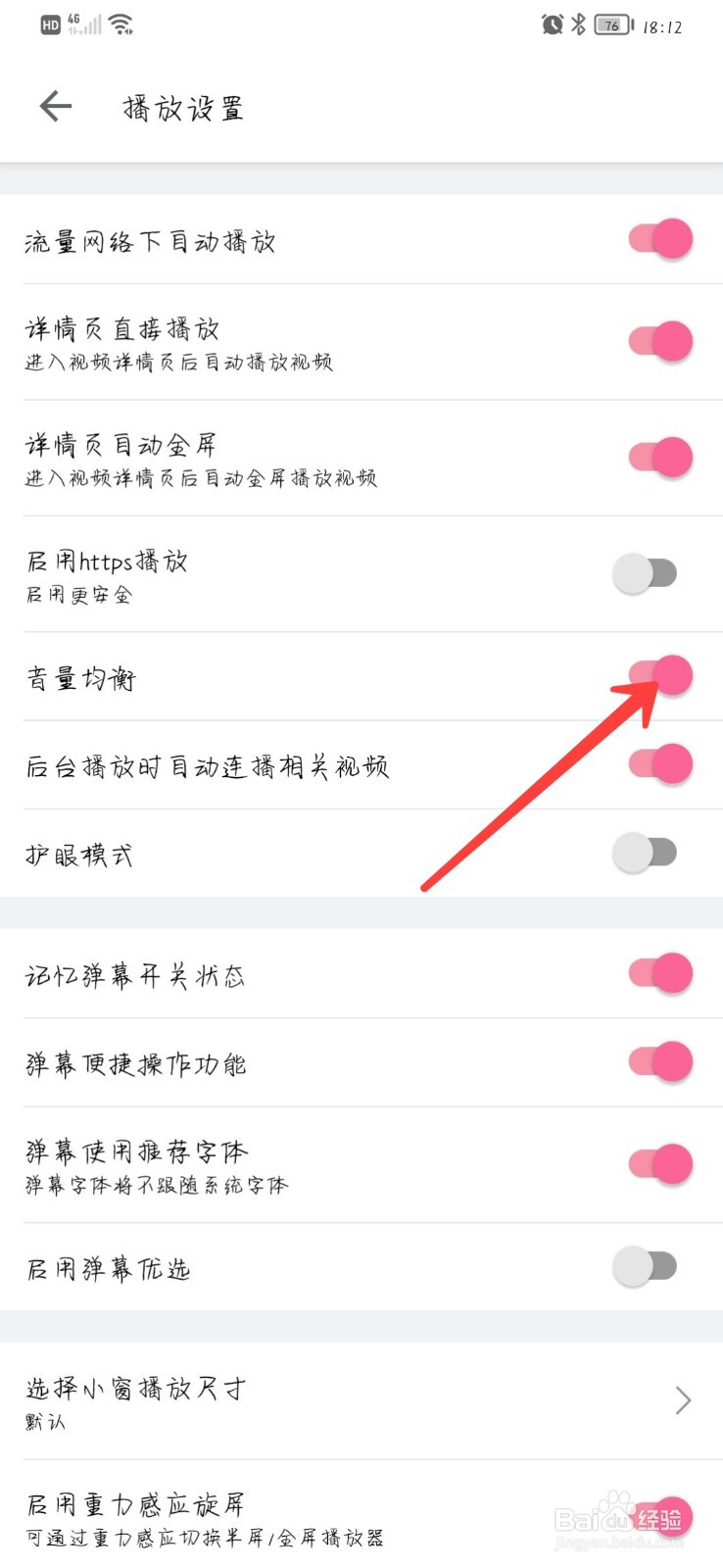Screen dimensions: 723x1568
Task: Click the 播放设置 title text
Action: (x=182, y=108)
